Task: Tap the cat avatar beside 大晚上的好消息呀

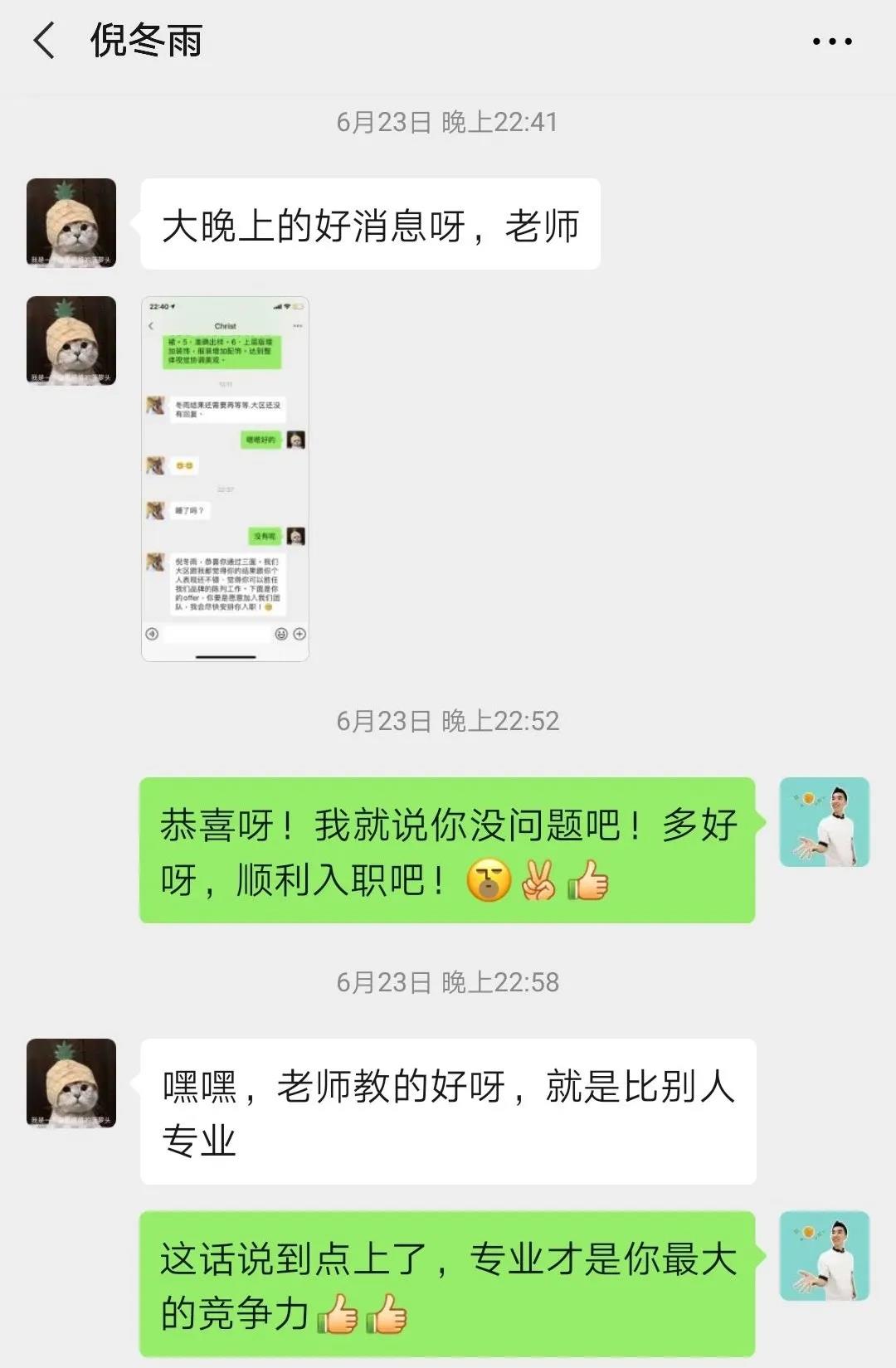Action: pos(71,223)
